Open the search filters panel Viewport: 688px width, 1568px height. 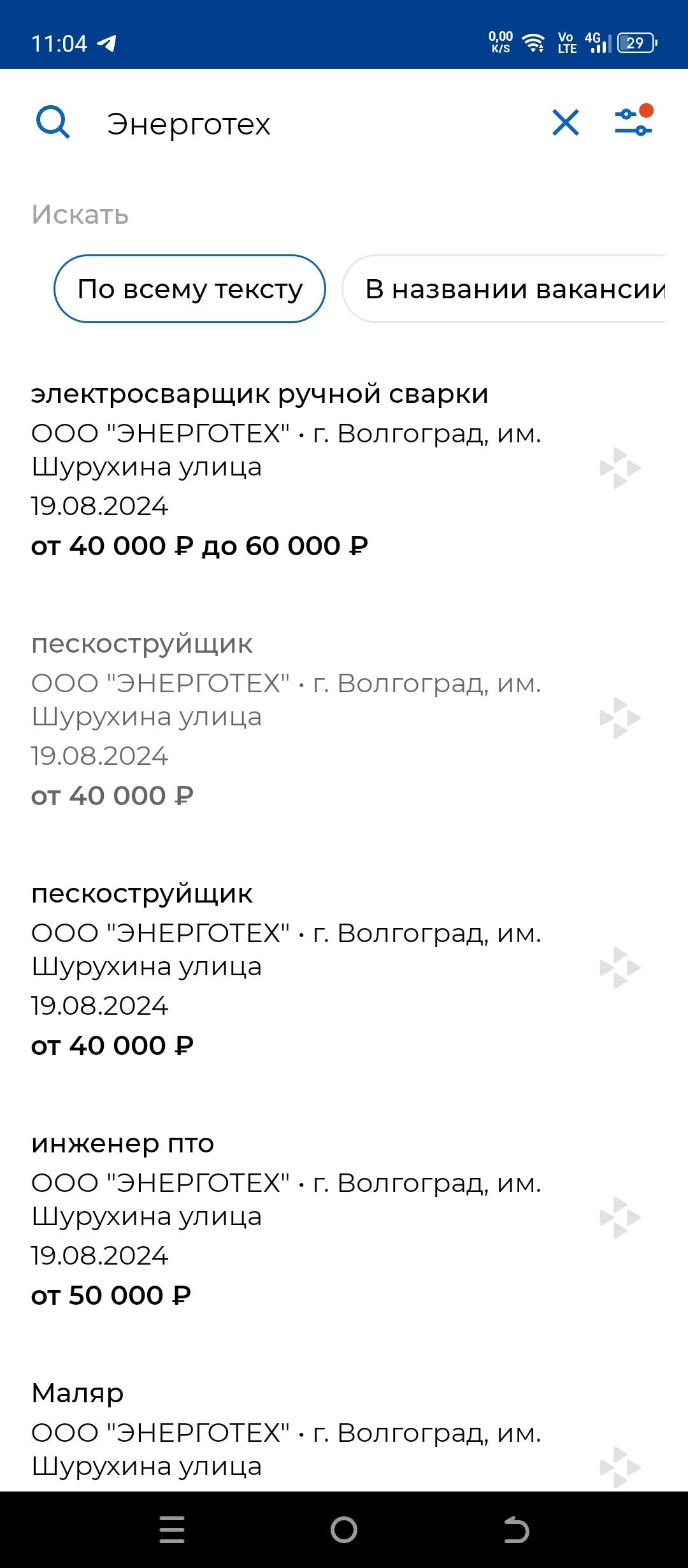click(634, 122)
